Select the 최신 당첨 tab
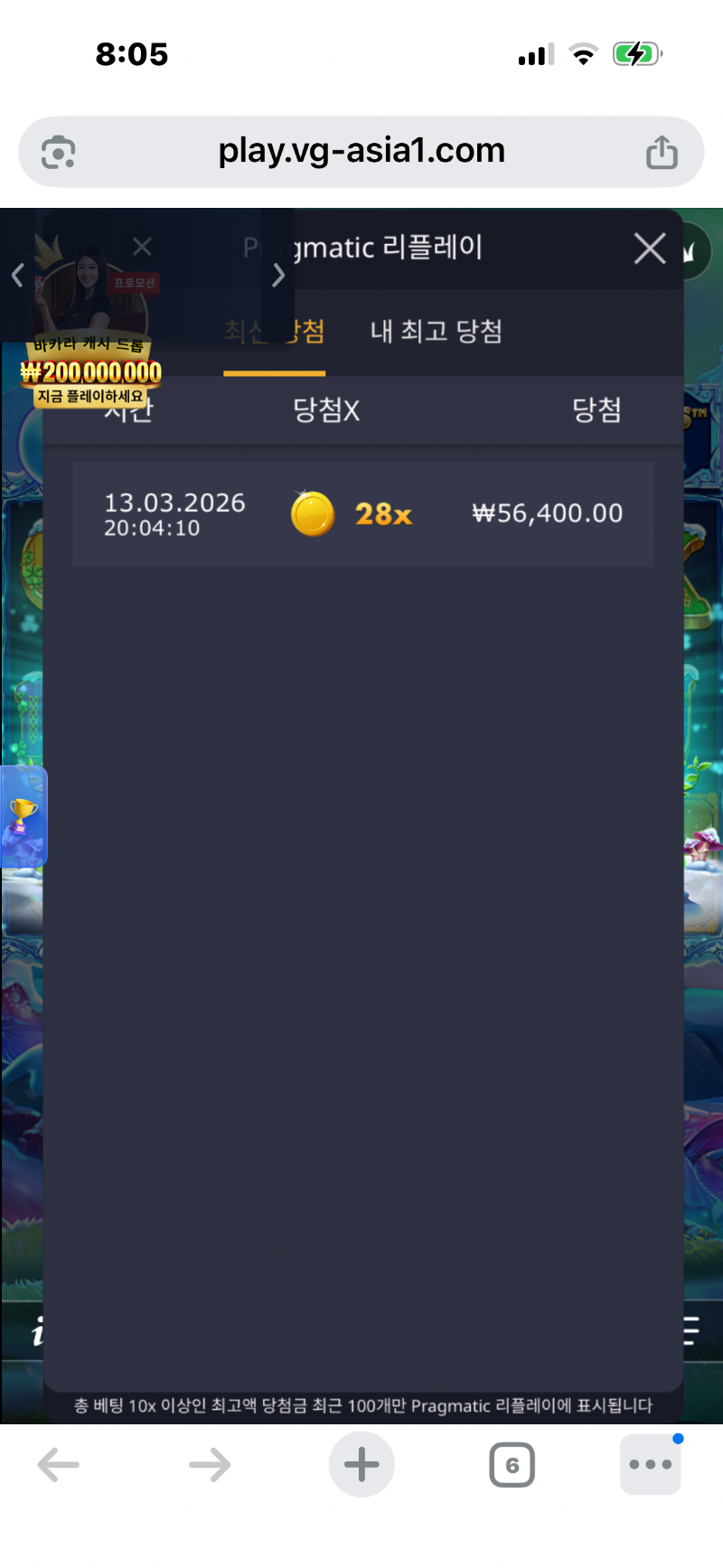The image size is (723, 1568). [x=275, y=332]
